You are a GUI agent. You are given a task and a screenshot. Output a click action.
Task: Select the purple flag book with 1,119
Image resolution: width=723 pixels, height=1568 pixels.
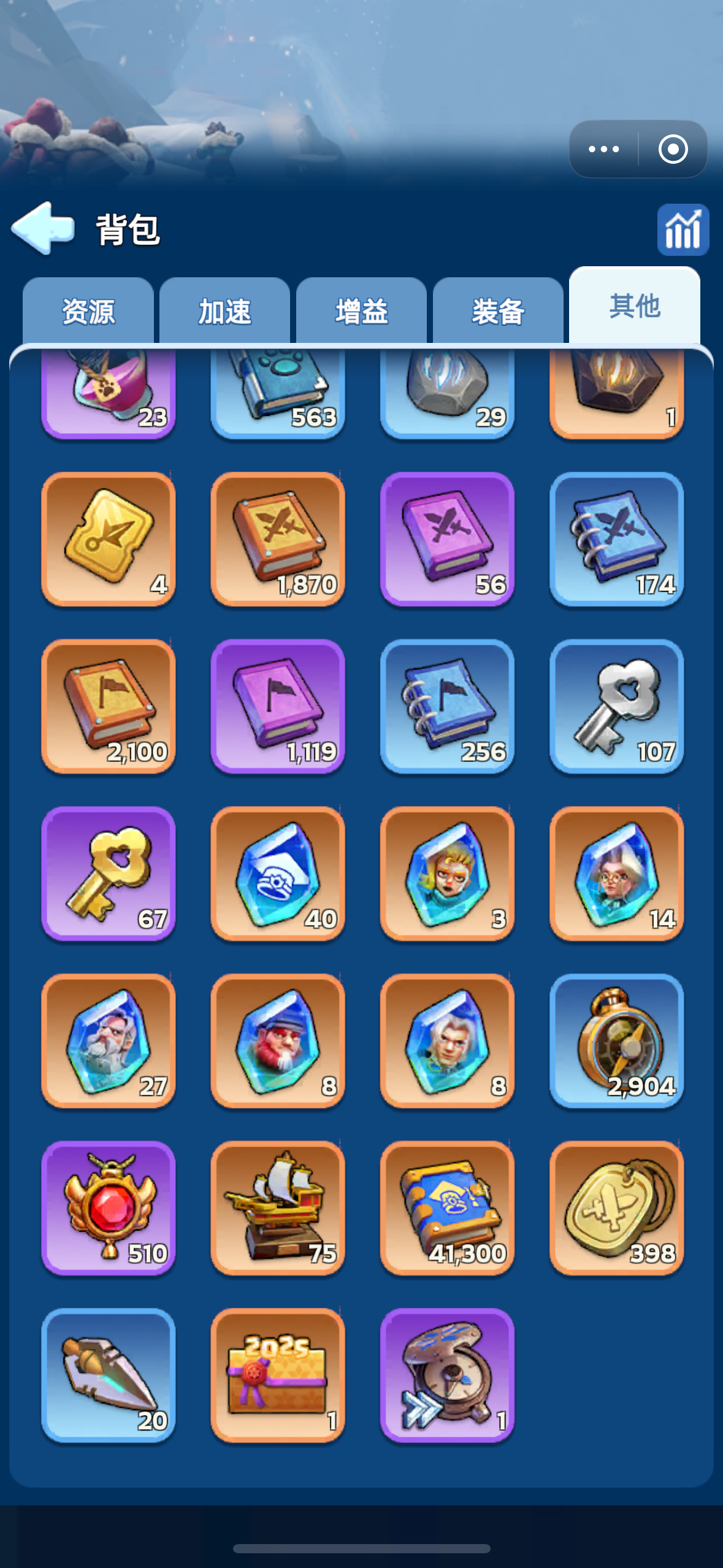pos(278,706)
